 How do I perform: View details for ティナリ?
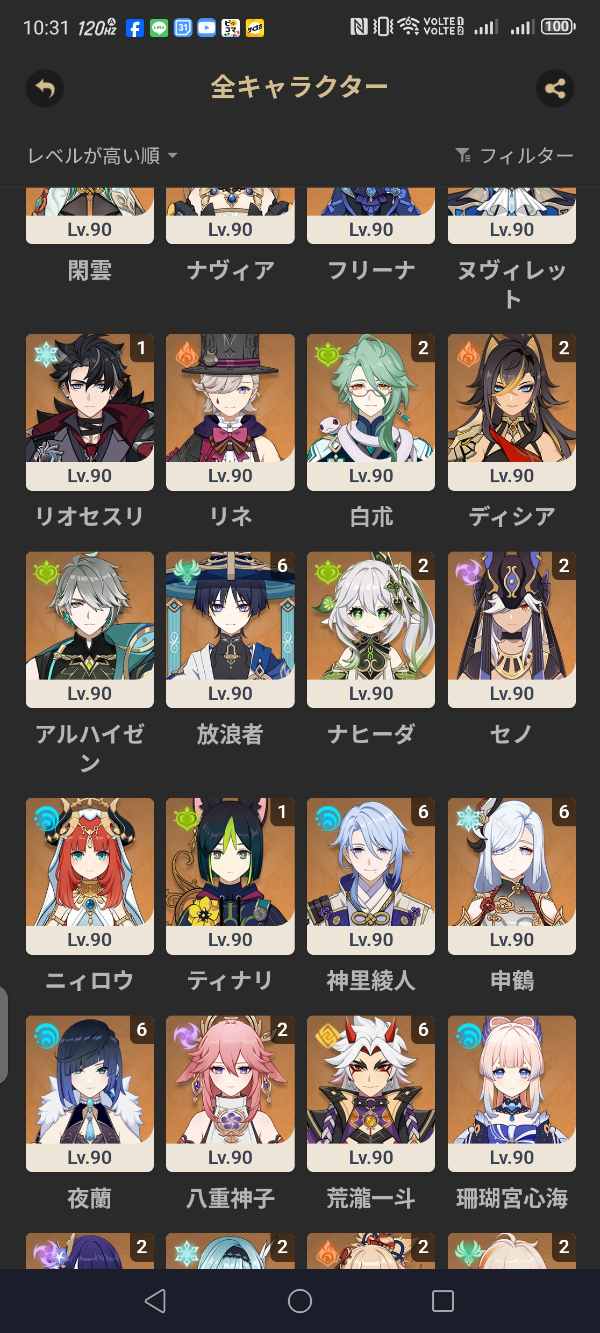(230, 876)
